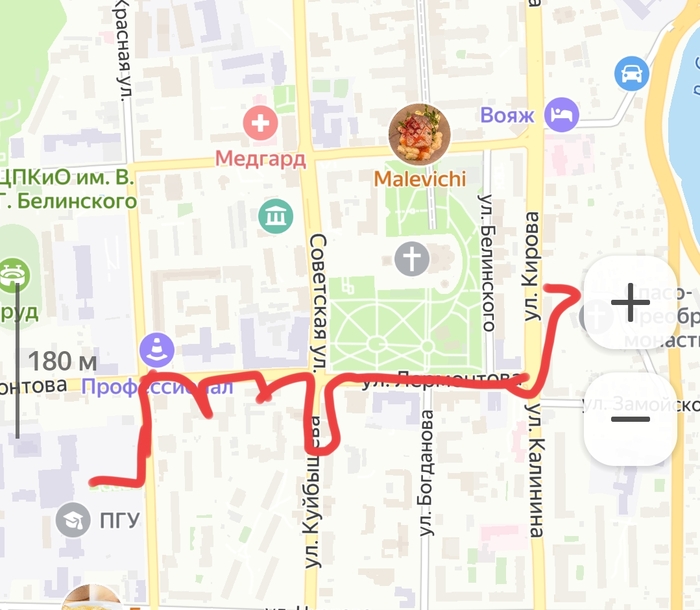Screen dimensions: 700x610
Task: Select the Медгард clinic marker
Action: 262,124
